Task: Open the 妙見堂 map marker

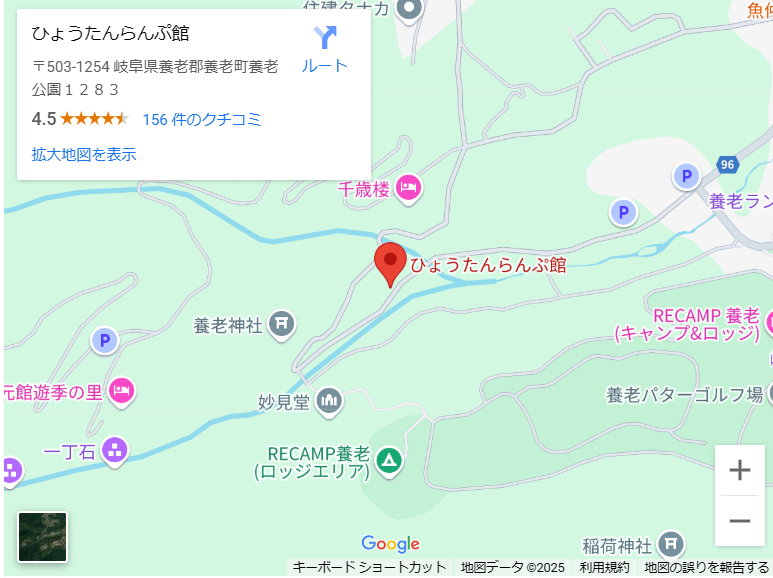Action: point(328,402)
